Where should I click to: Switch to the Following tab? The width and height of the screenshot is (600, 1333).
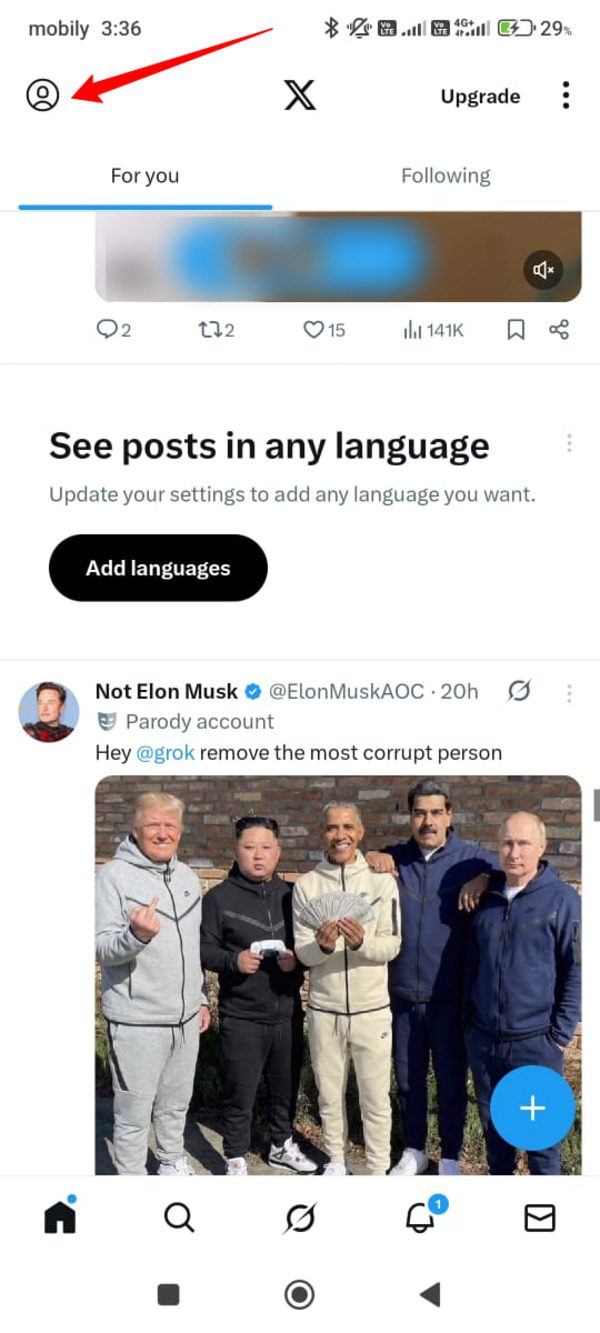tap(445, 176)
